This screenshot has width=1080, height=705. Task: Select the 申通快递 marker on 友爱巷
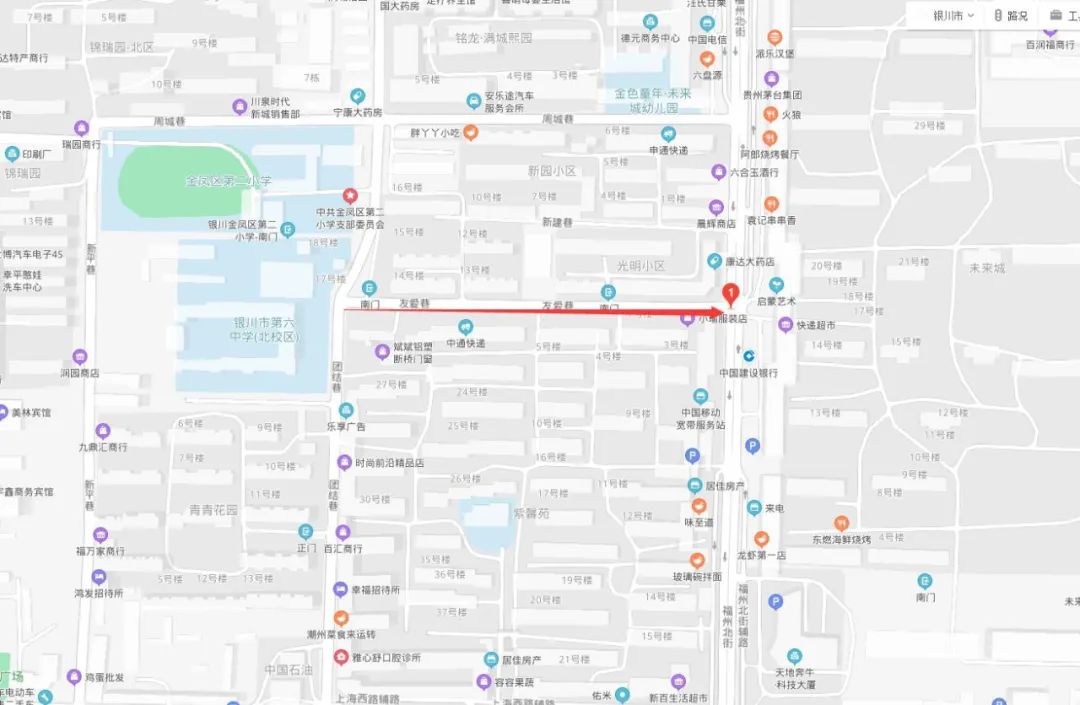[x=465, y=327]
